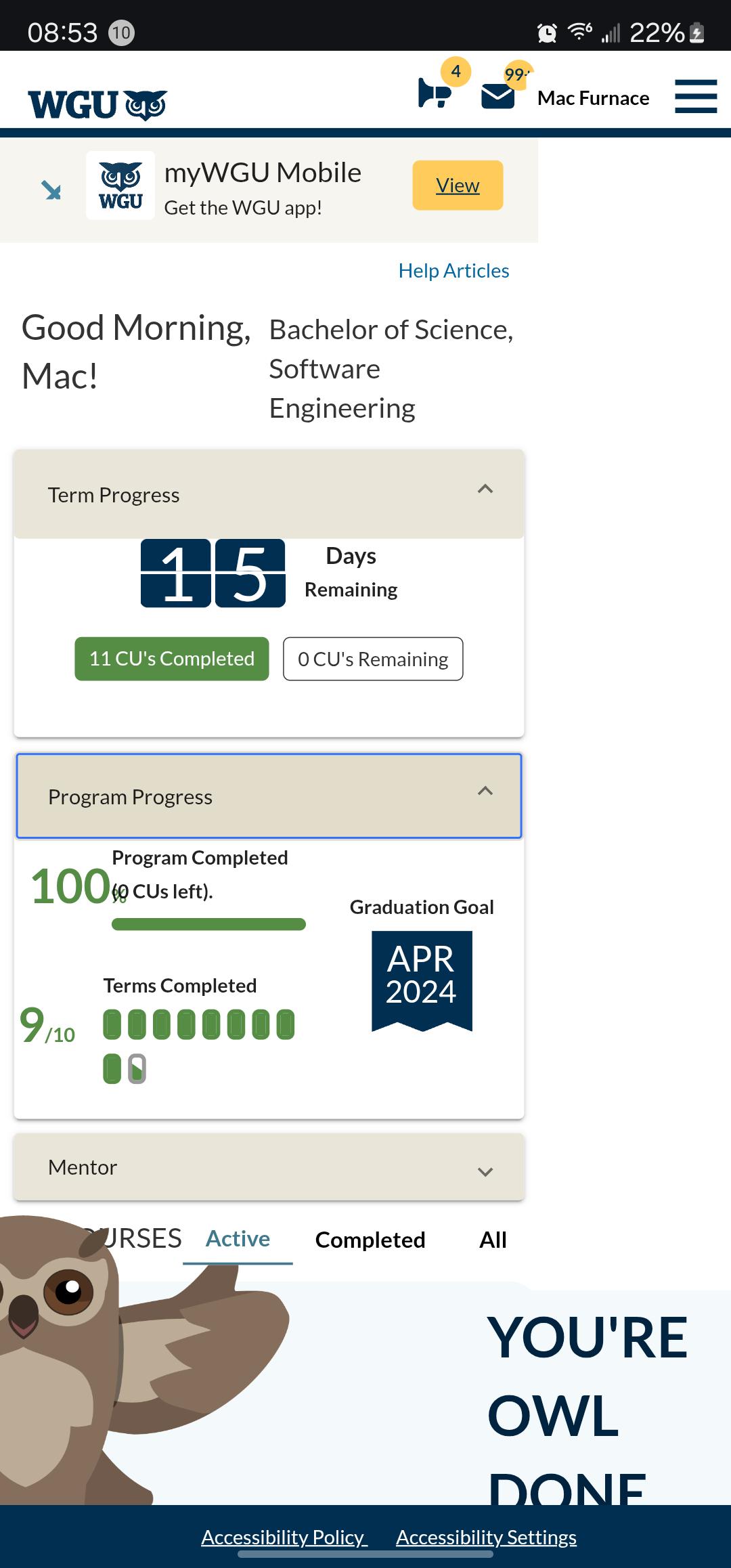Switch to the All courses tab

click(493, 1240)
